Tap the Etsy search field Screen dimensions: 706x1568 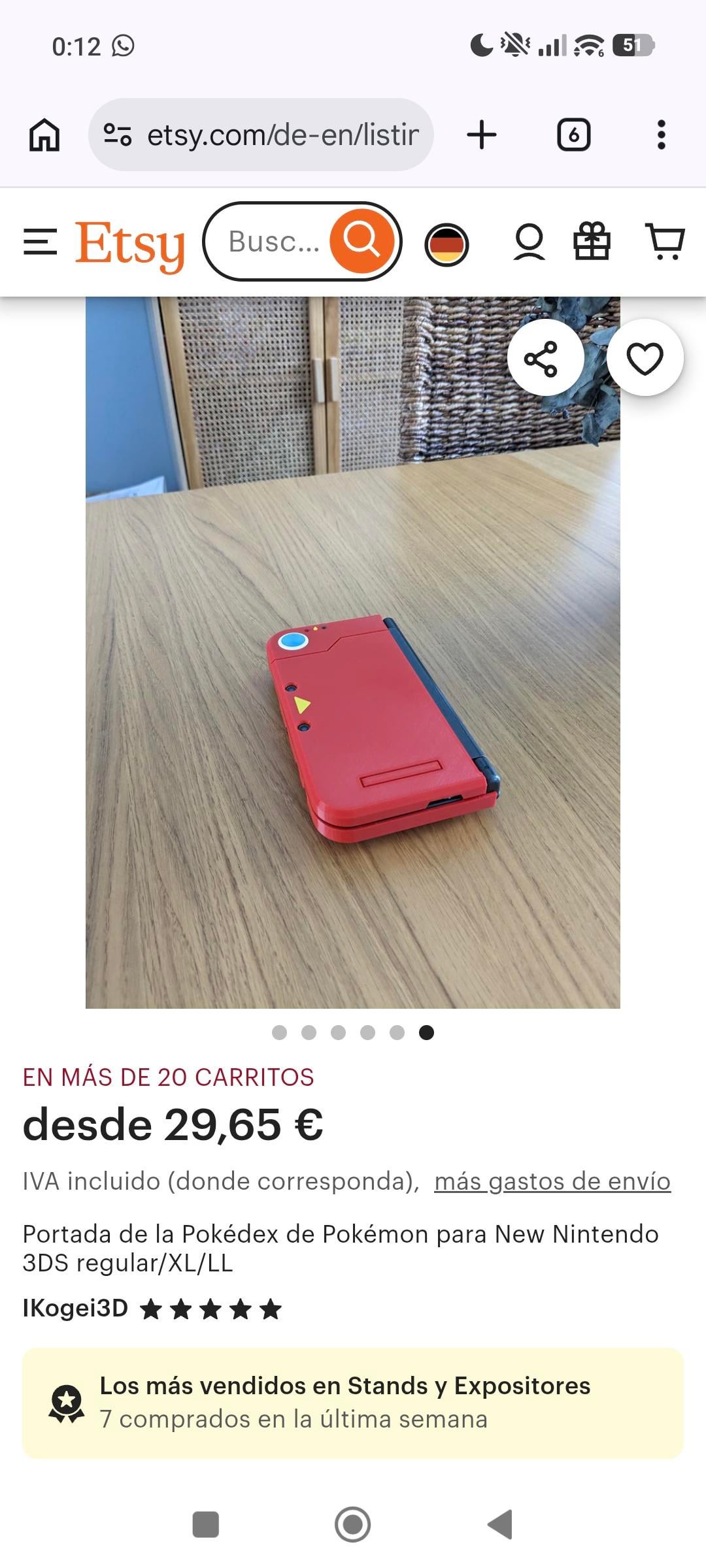(x=275, y=242)
